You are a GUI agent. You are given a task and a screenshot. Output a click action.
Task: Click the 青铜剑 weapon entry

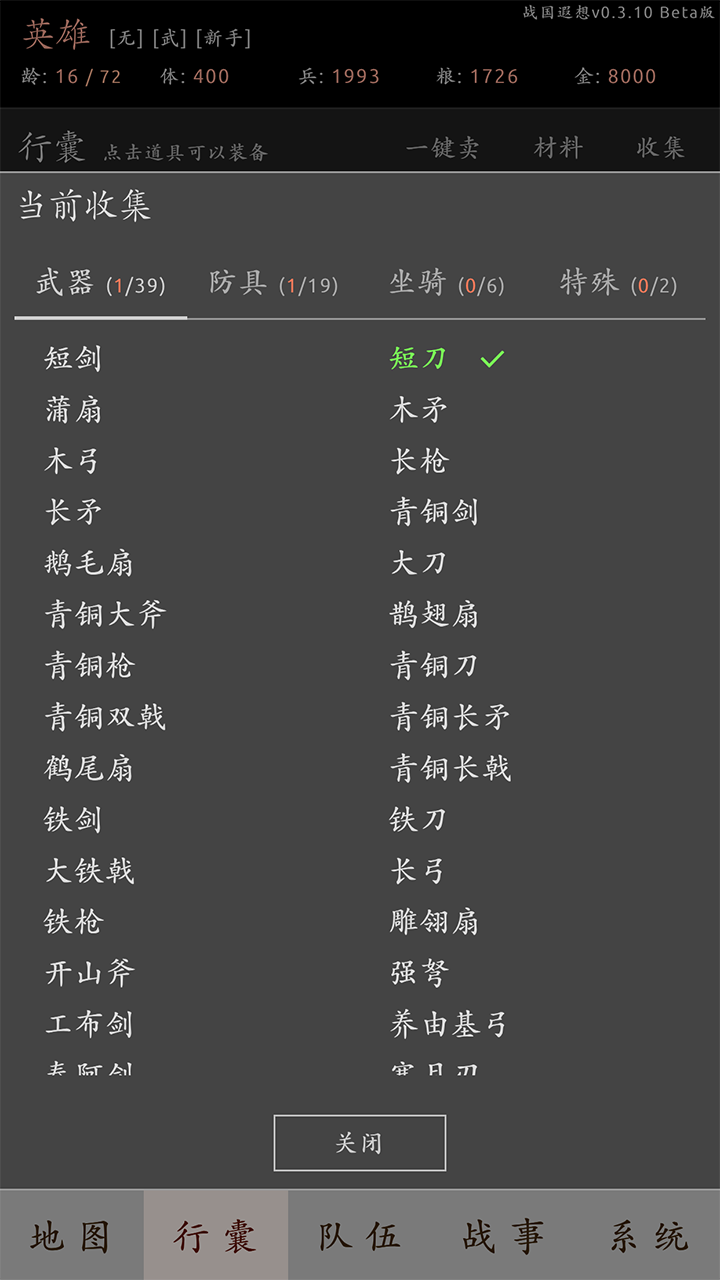point(434,512)
